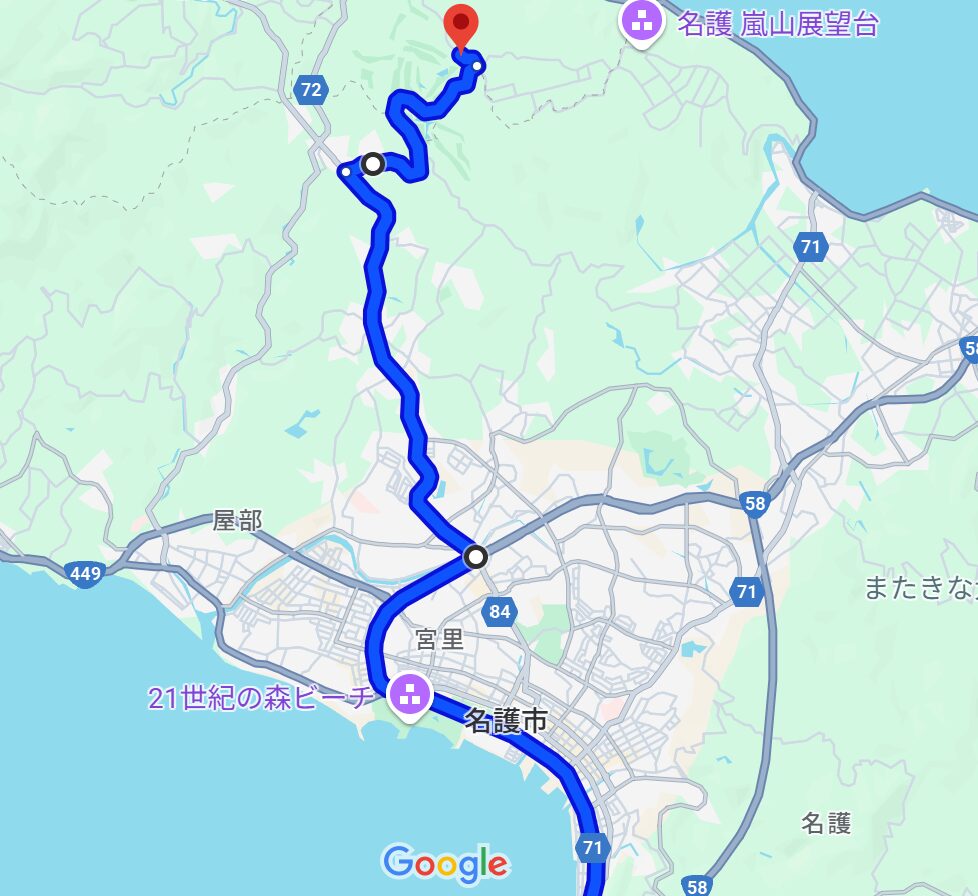978x896 pixels.
Task: Select the red destination pin
Action: click(460, 22)
